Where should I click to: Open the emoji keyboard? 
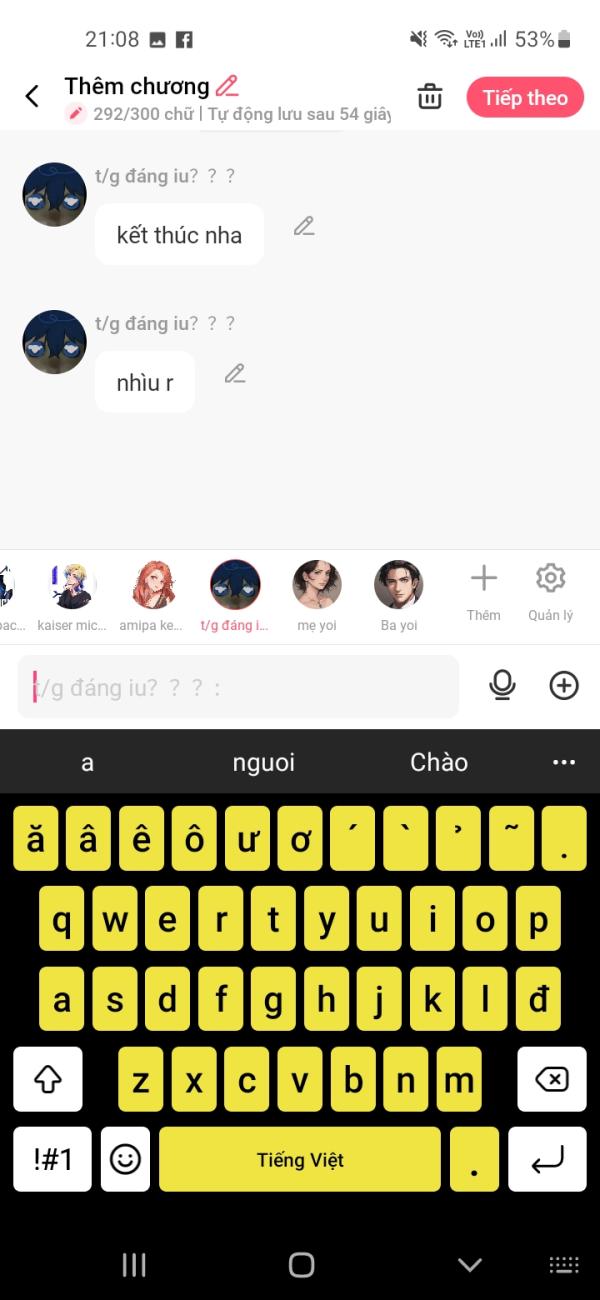tap(125, 1159)
